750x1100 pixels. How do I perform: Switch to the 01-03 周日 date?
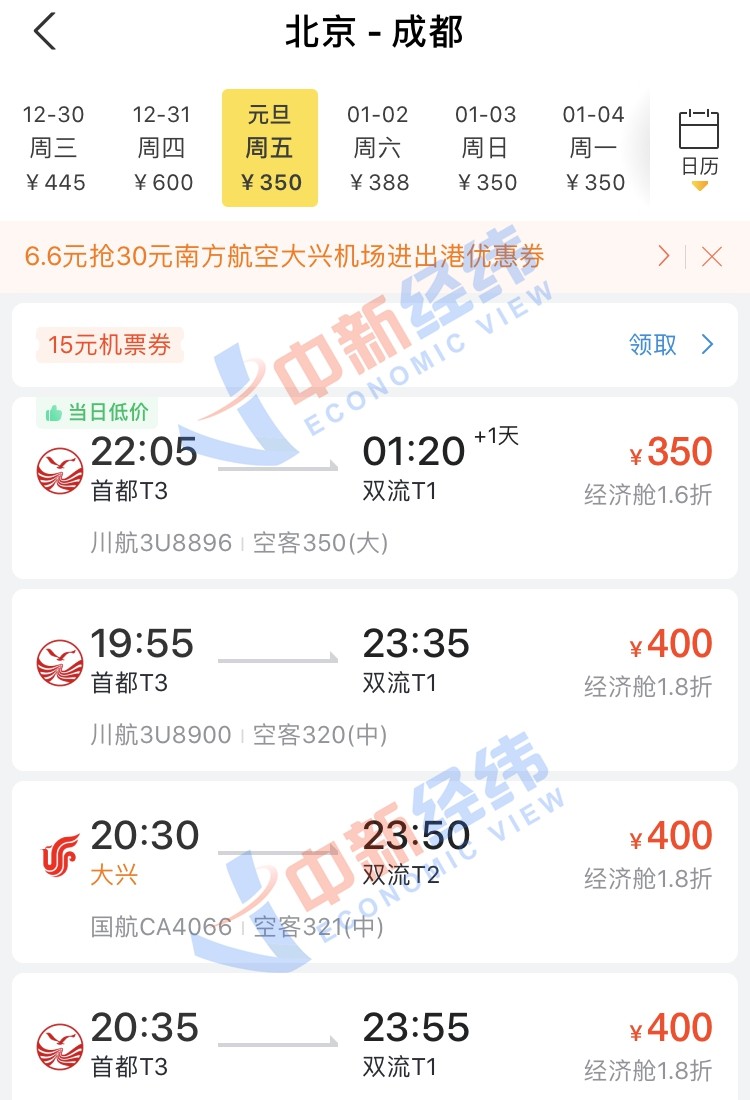click(x=486, y=148)
